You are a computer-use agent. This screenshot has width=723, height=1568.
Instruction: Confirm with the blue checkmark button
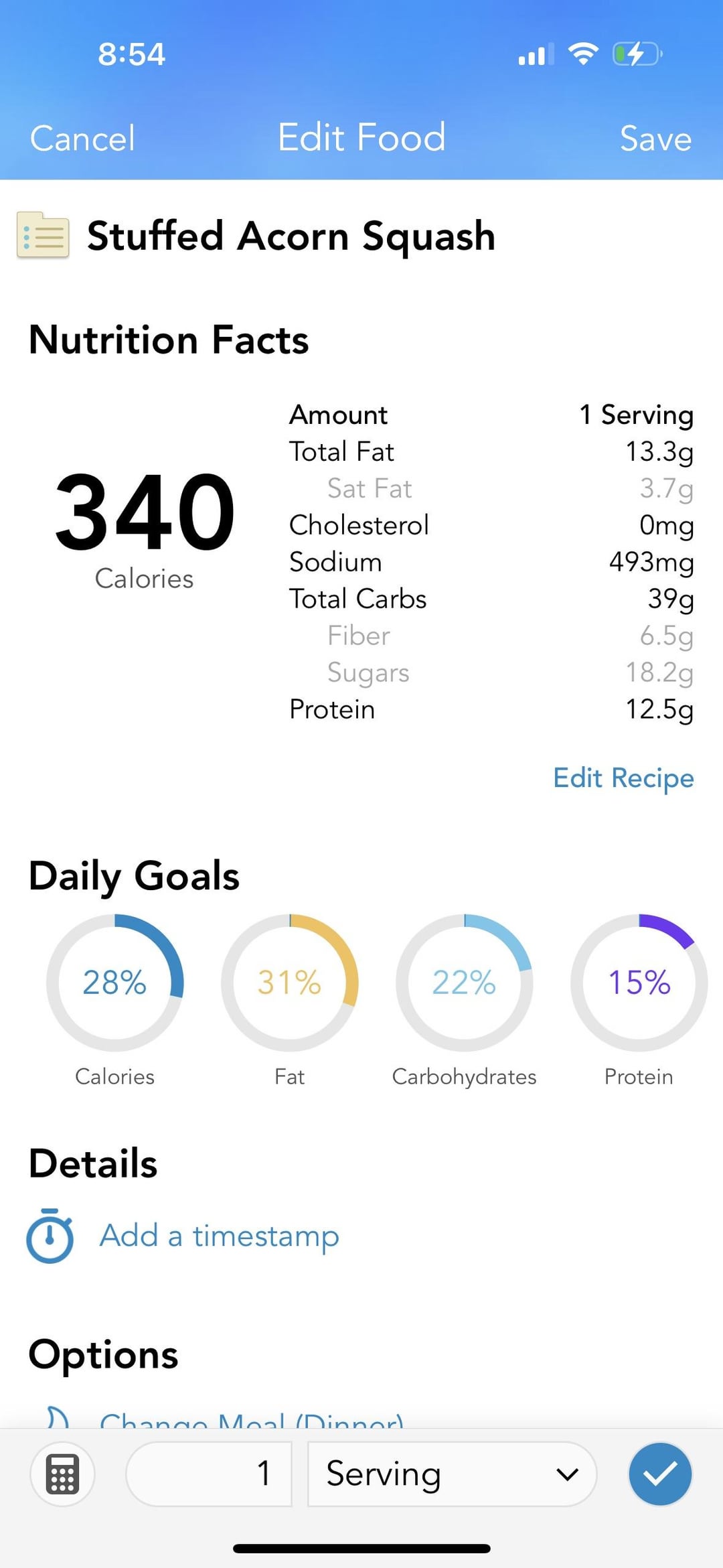click(x=659, y=1474)
